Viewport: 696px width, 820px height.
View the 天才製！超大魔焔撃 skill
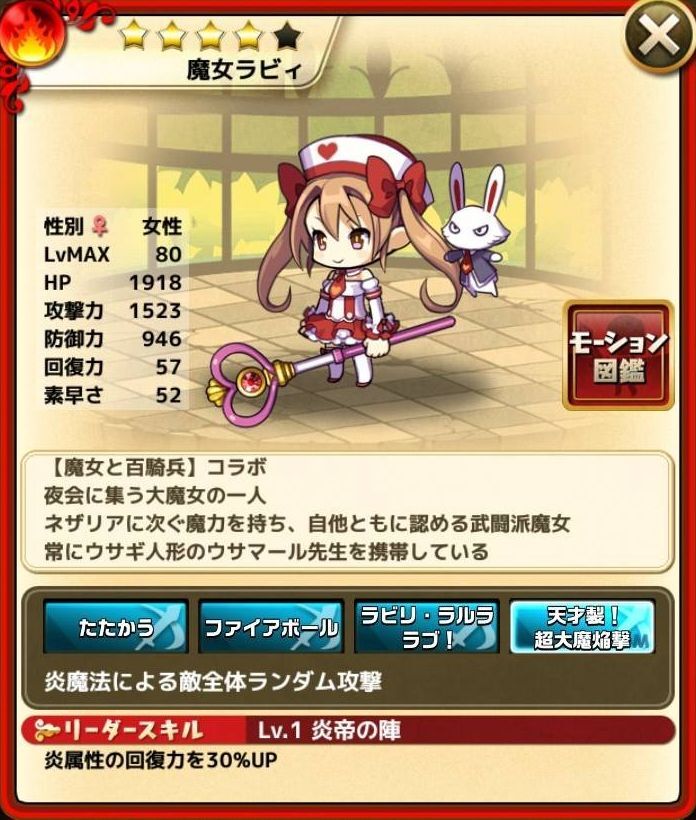582,628
